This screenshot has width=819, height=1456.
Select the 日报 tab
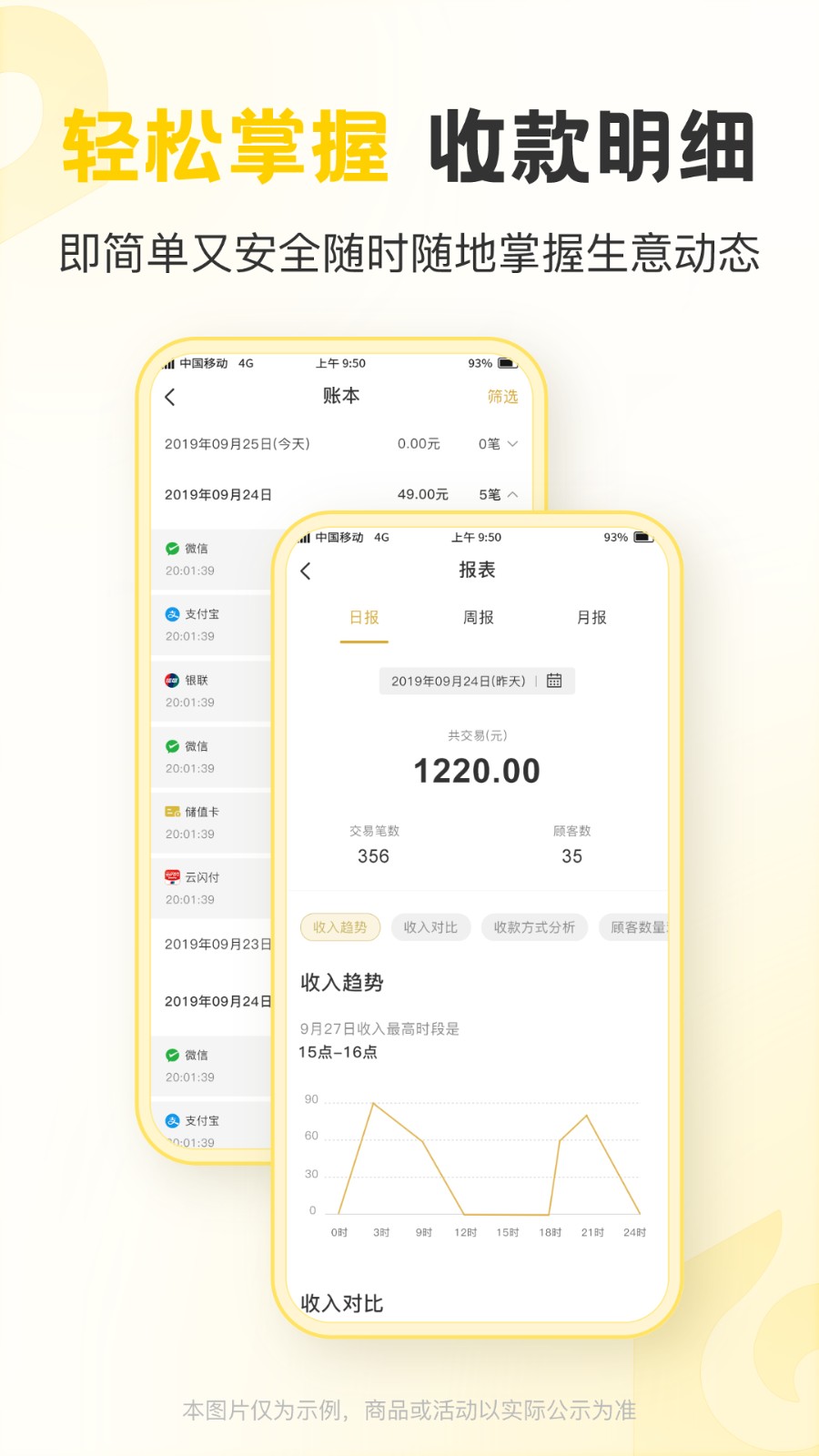(x=363, y=617)
